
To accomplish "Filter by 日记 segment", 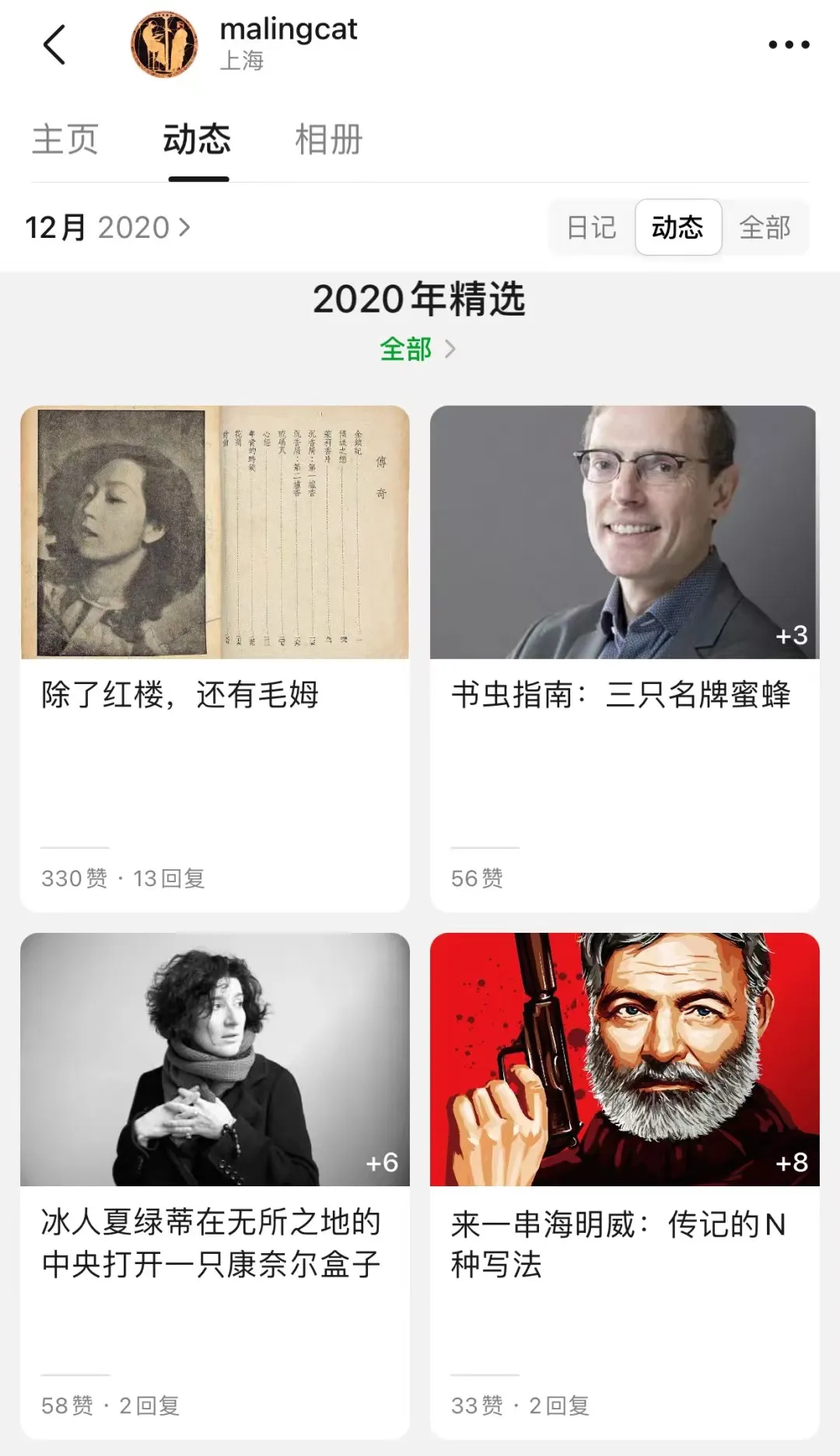I will pos(591,228).
